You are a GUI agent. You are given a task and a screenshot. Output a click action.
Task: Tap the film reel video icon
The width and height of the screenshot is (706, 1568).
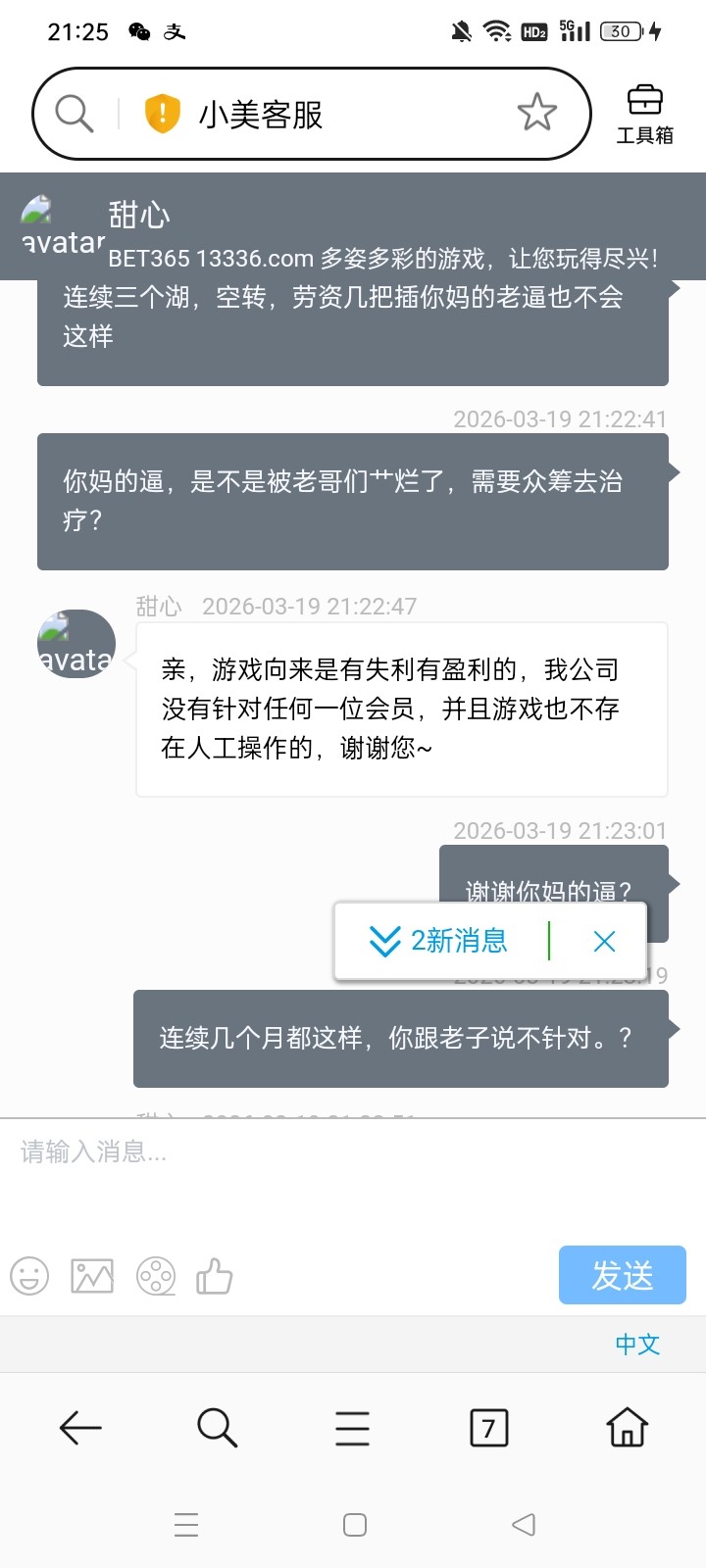(156, 1277)
